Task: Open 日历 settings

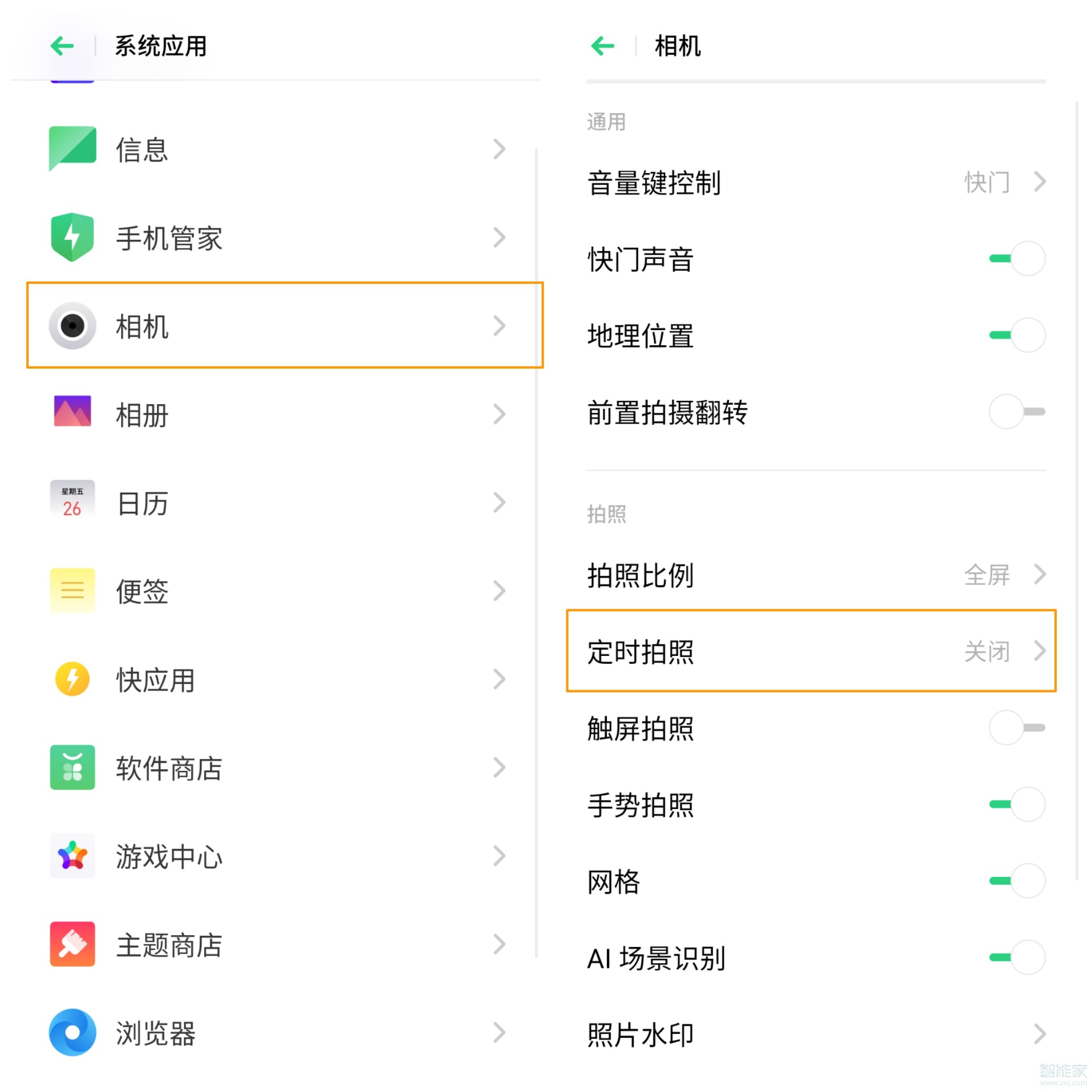Action: click(x=277, y=502)
